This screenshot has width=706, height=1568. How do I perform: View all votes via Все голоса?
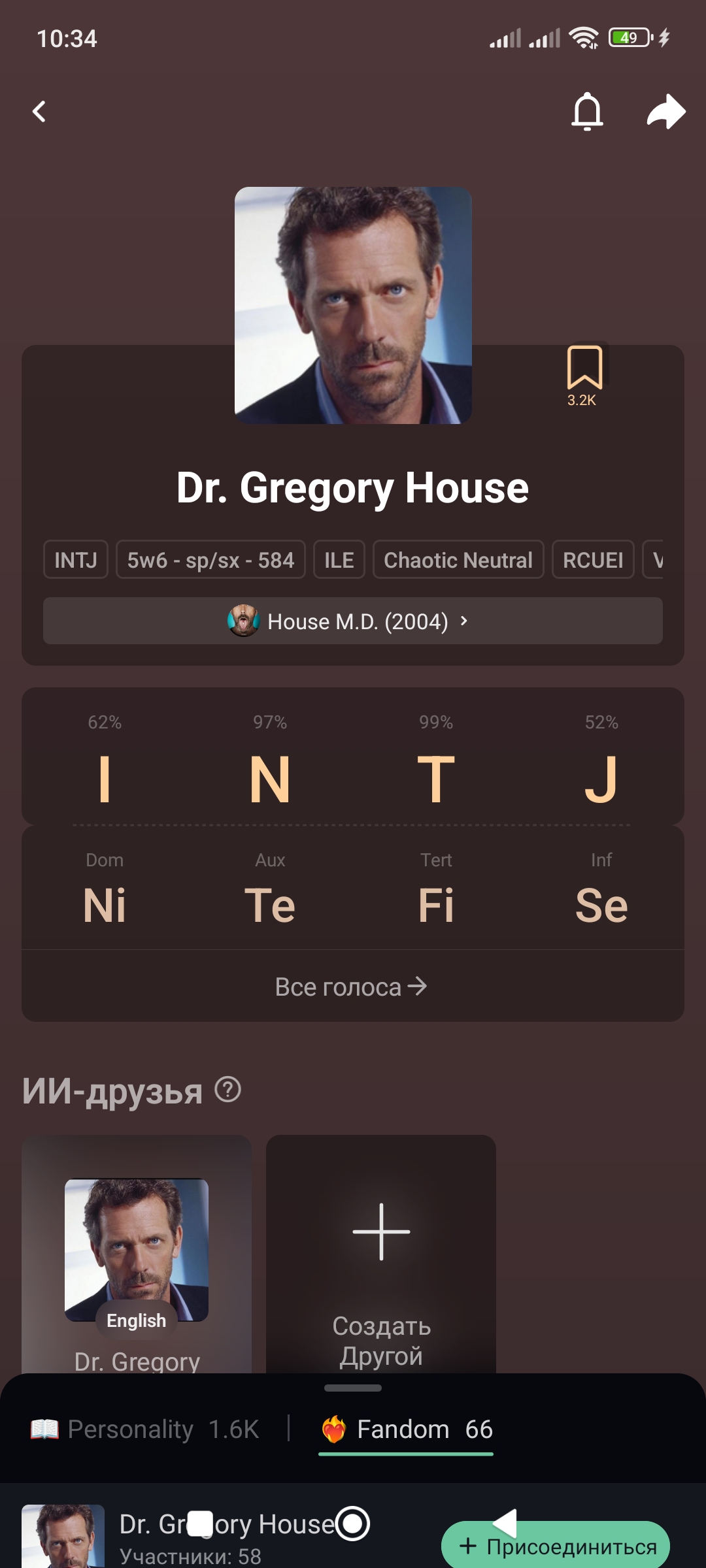(x=352, y=987)
